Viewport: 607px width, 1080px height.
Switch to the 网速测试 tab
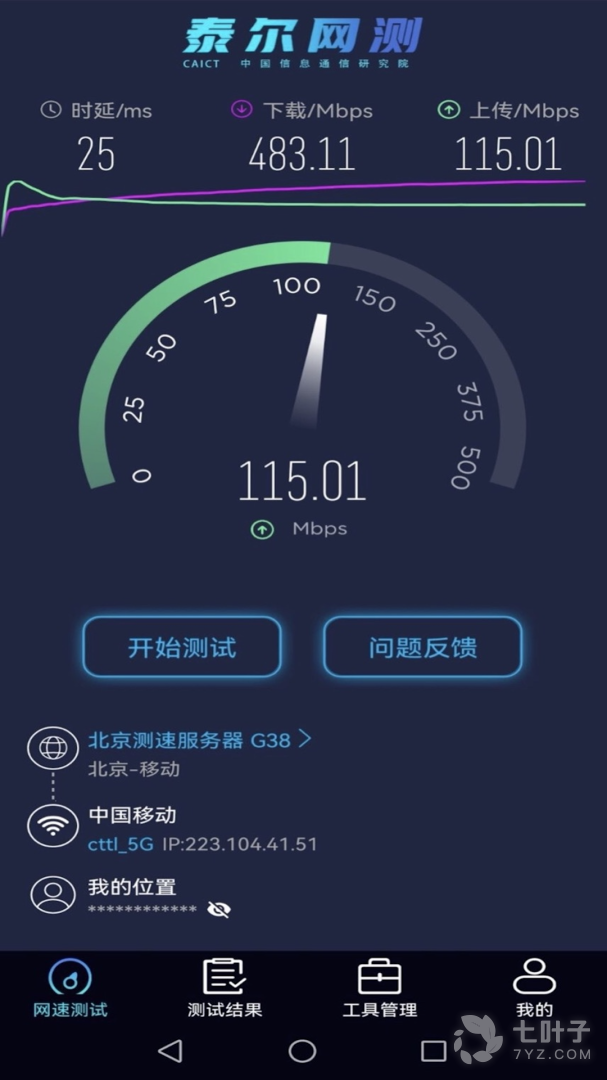[x=70, y=987]
